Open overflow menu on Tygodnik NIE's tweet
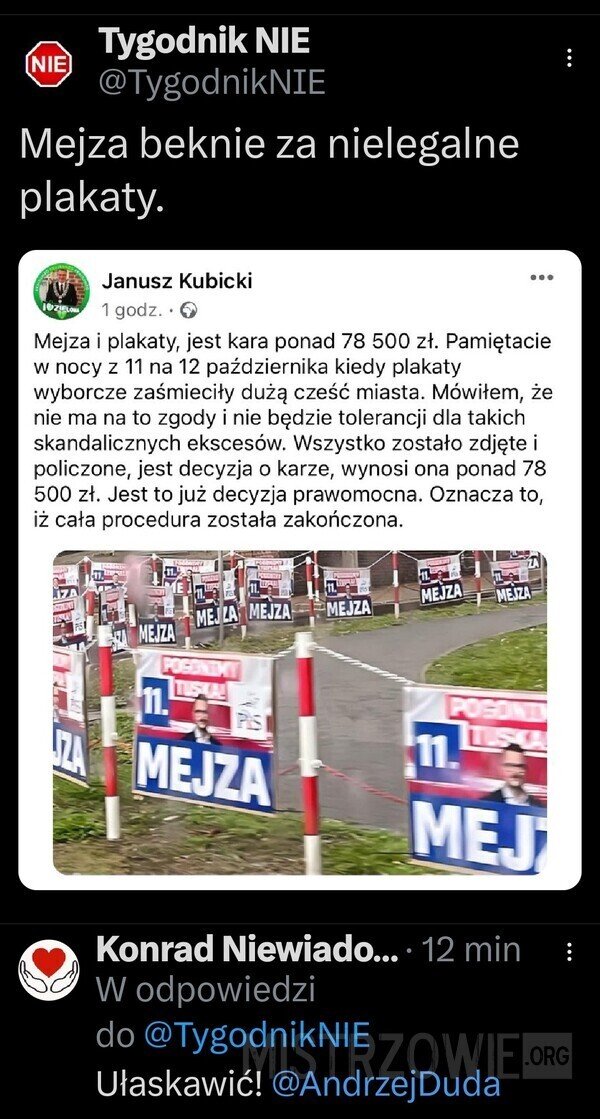Image resolution: width=600 pixels, height=1119 pixels. pos(569,59)
